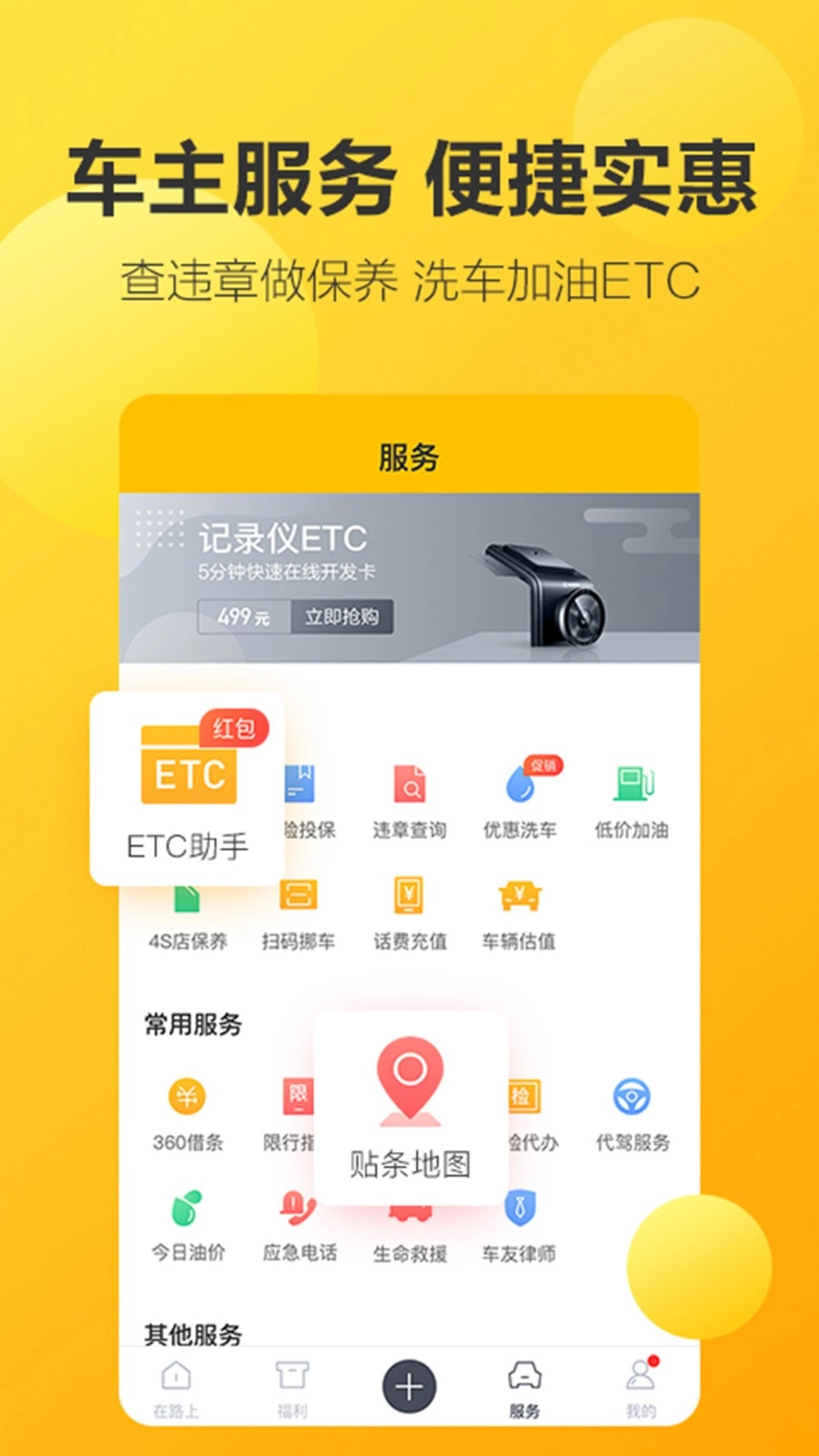The image size is (819, 1456).
Task: Open the 360借条 loan service
Action: 188,1110
